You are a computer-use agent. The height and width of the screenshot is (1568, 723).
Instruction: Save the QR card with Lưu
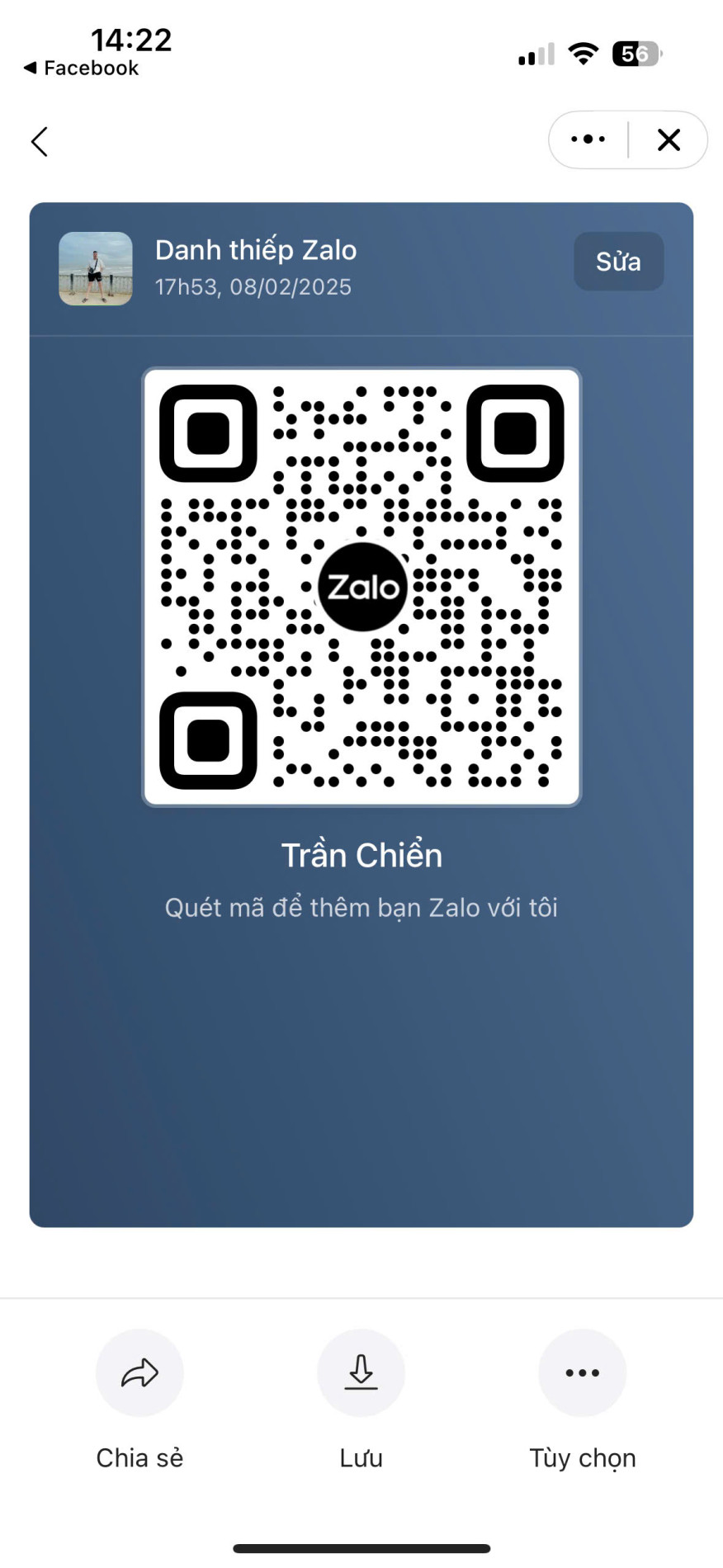(x=361, y=1373)
